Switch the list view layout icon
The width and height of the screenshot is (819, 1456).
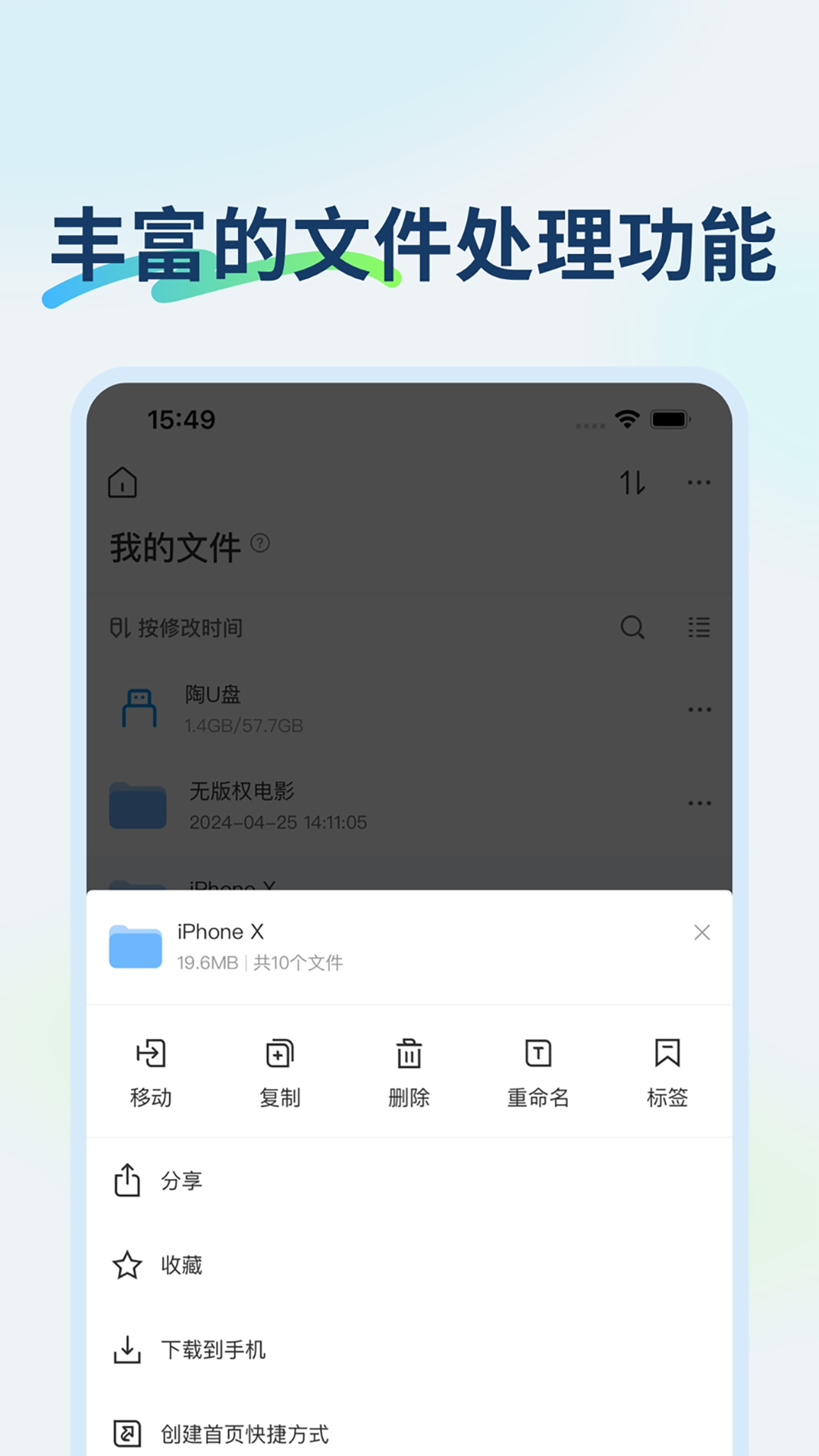click(699, 628)
